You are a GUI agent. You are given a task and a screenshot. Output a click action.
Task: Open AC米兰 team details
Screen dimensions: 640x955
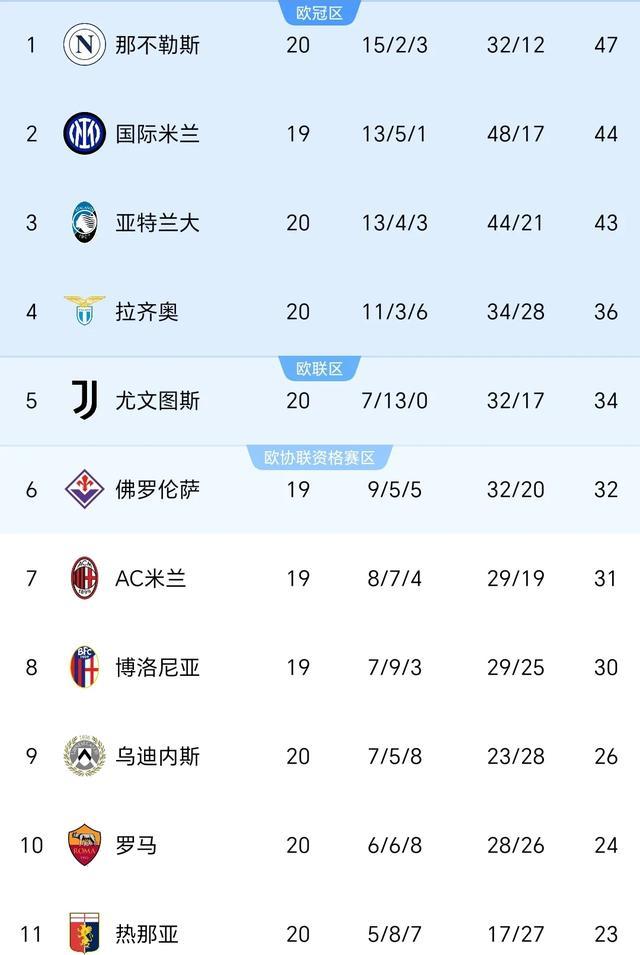coord(150,579)
